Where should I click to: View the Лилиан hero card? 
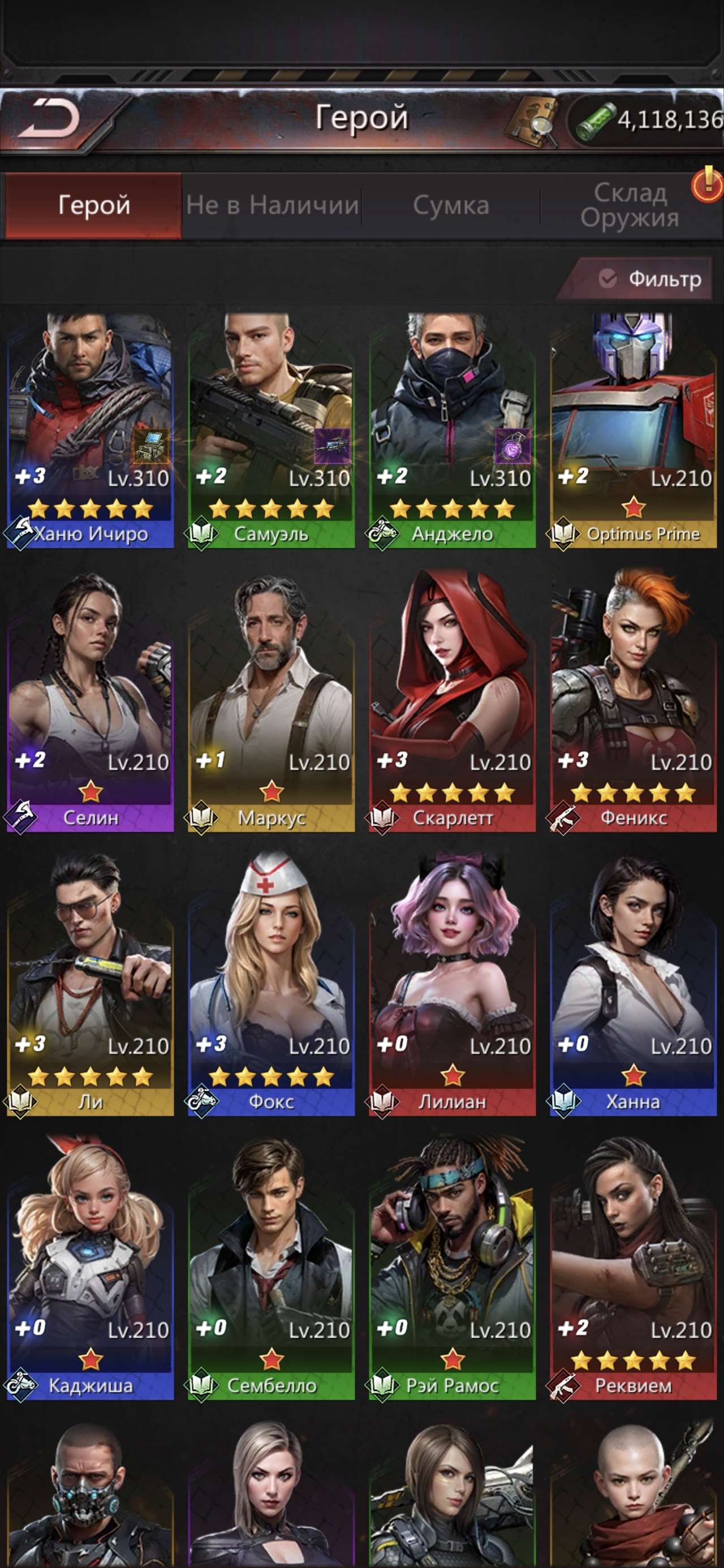coord(453,985)
